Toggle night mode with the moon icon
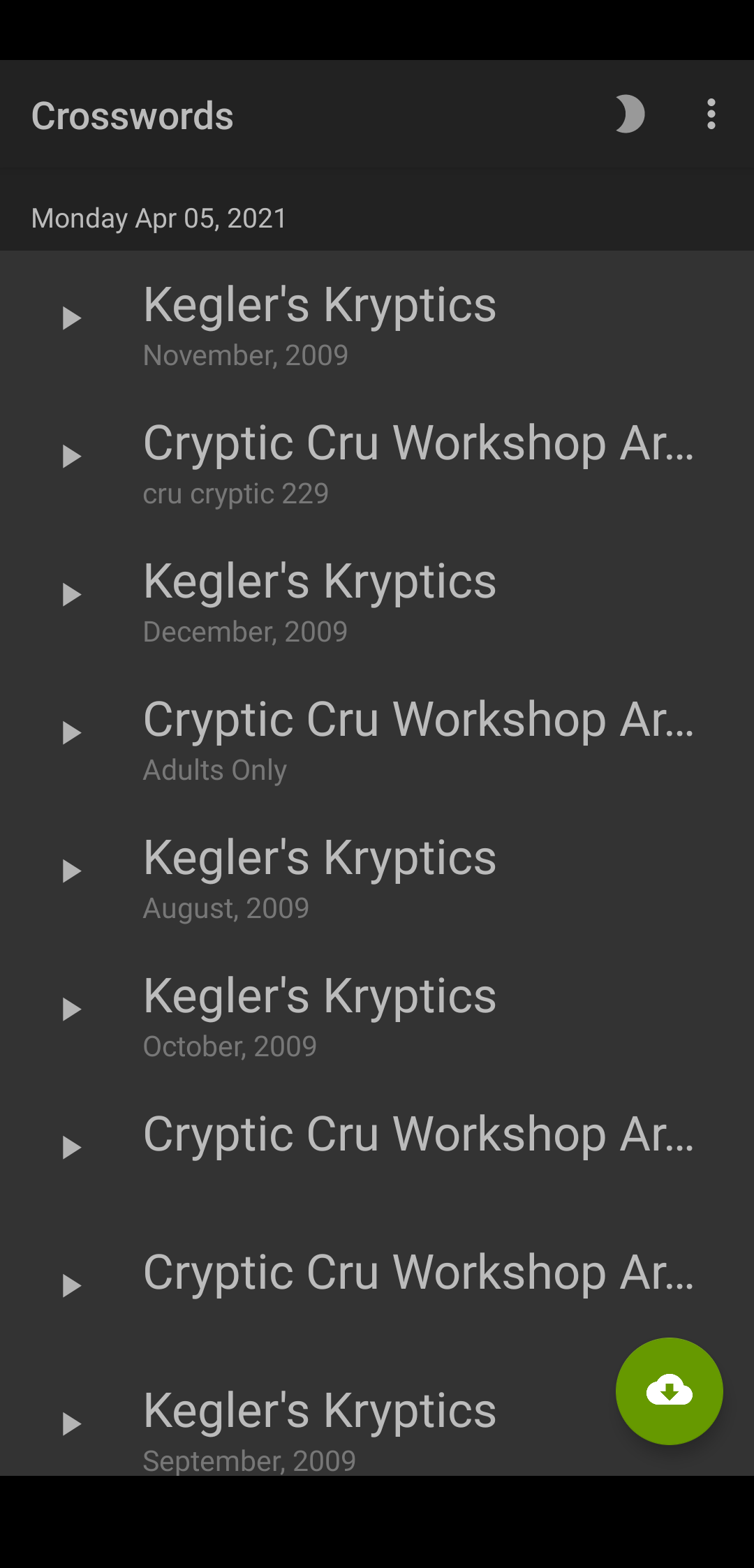Screen dimensions: 754x1568 tap(629, 114)
